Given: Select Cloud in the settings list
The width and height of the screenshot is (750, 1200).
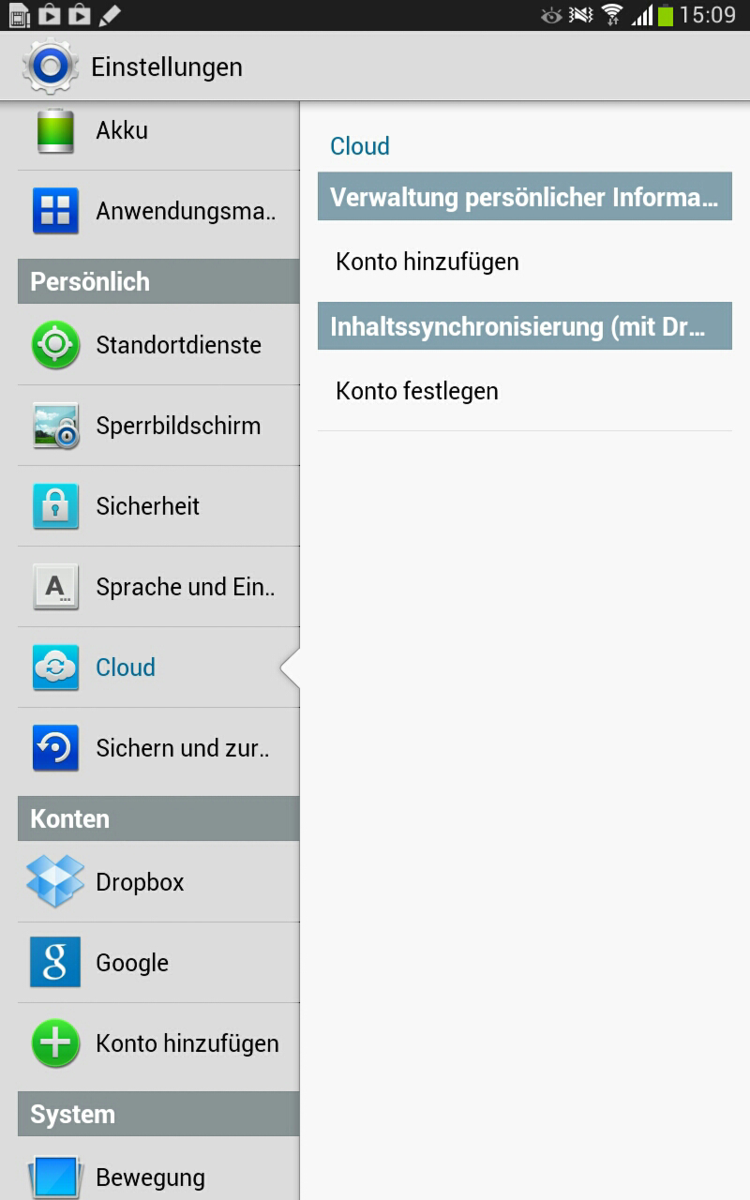Looking at the screenshot, I should 158,668.
